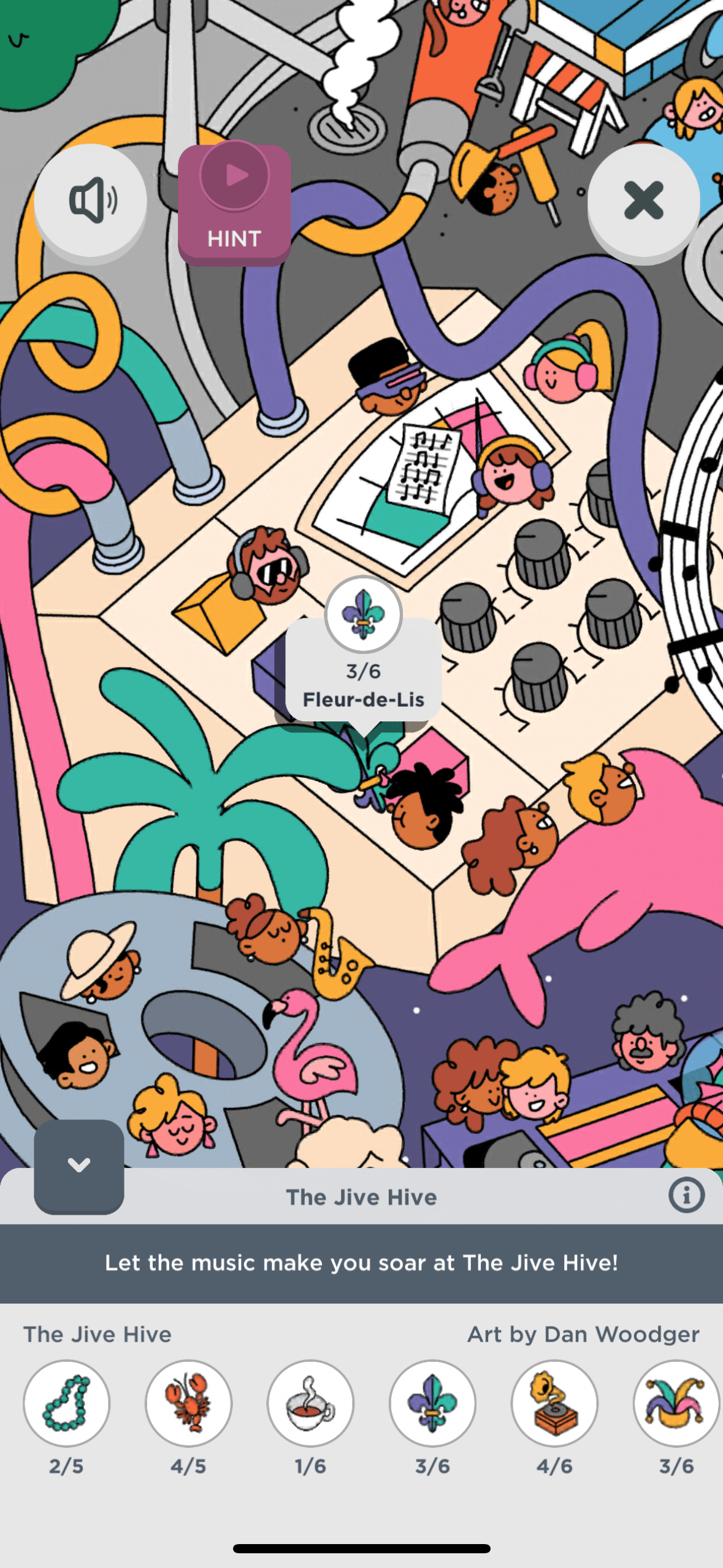
Task: Select the crawfish item 4/5
Action: [x=188, y=1404]
